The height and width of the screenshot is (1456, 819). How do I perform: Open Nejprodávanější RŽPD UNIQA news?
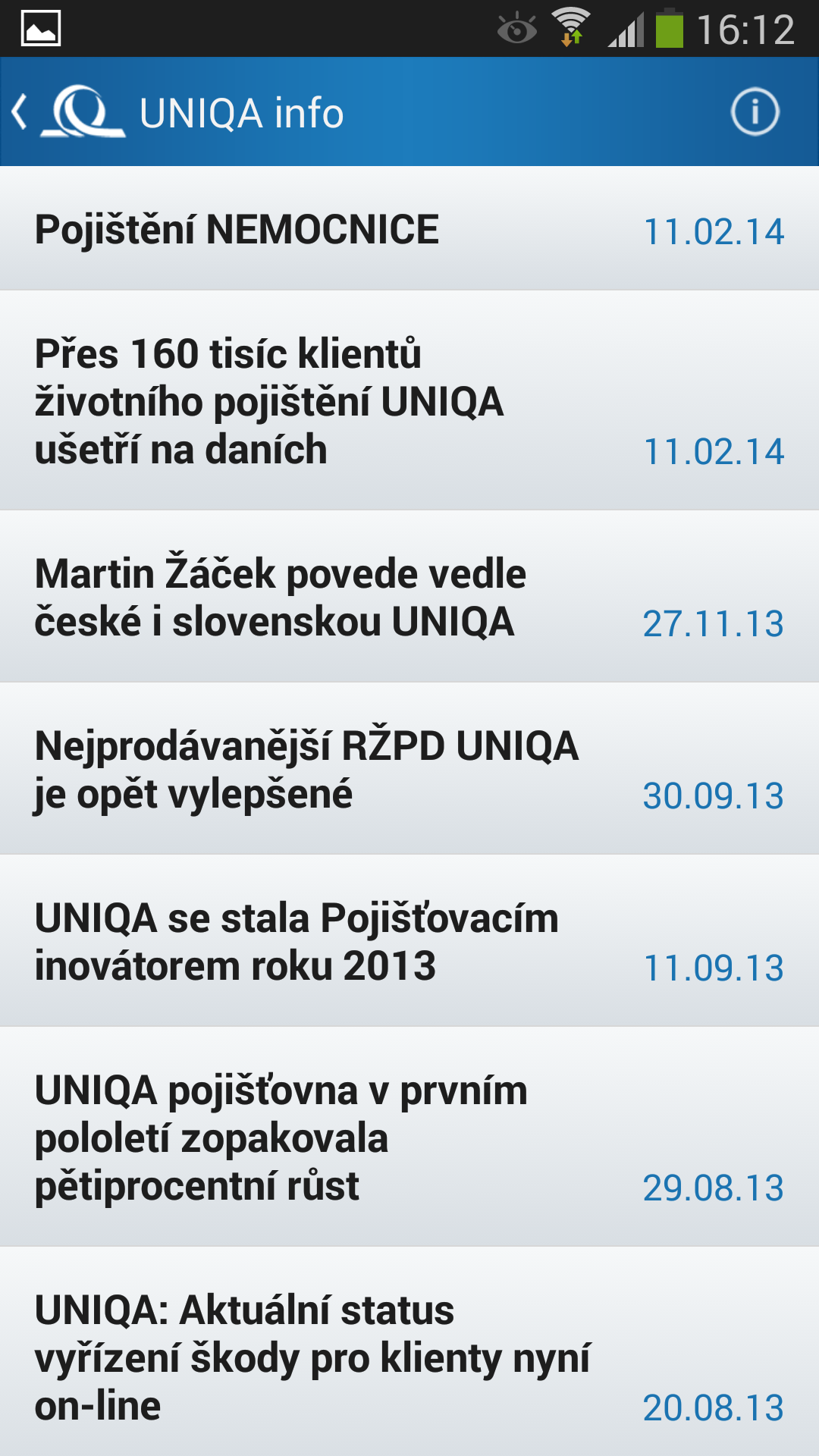click(x=409, y=769)
